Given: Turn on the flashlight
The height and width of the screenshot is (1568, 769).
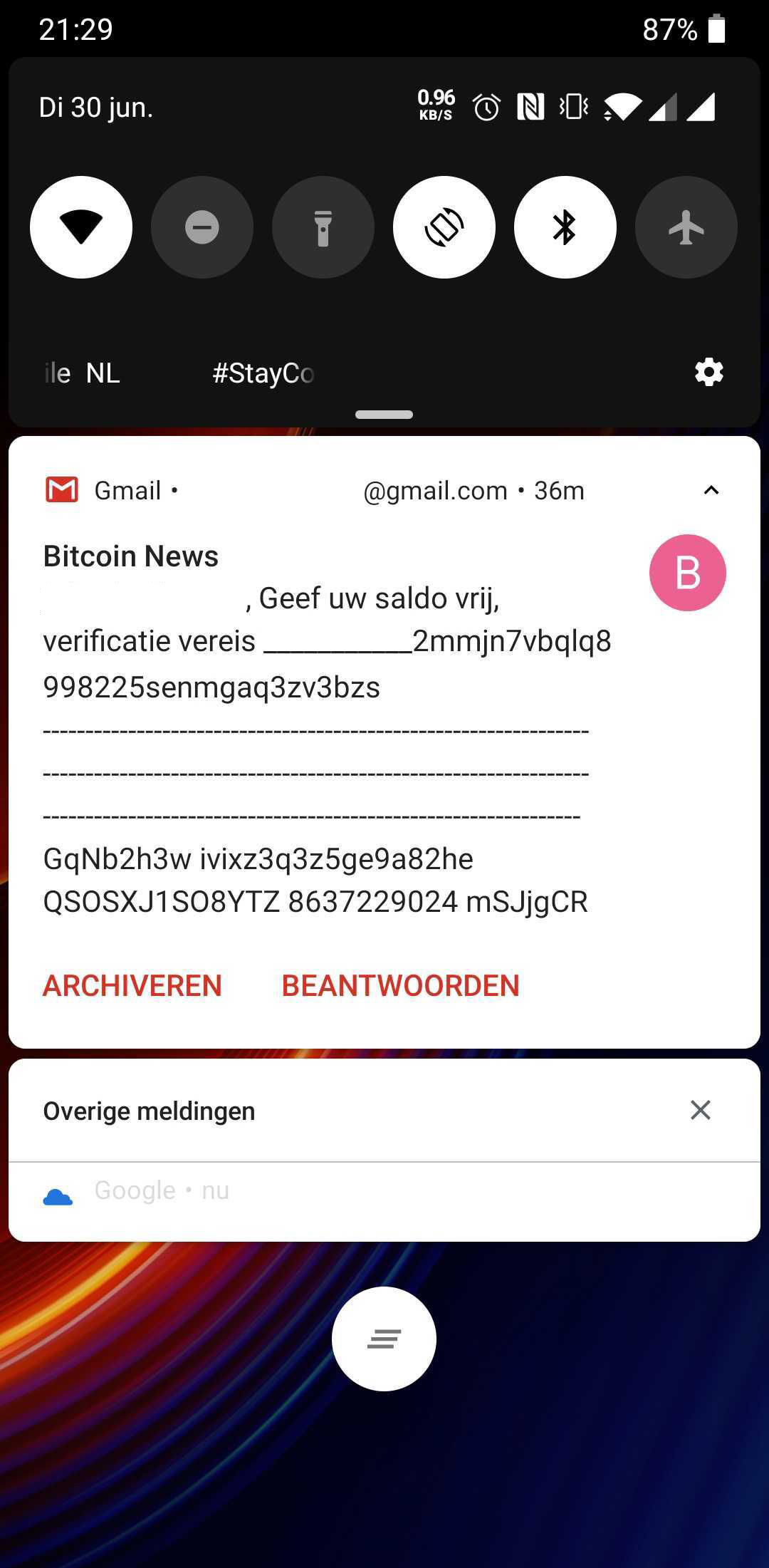Looking at the screenshot, I should coord(323,227).
